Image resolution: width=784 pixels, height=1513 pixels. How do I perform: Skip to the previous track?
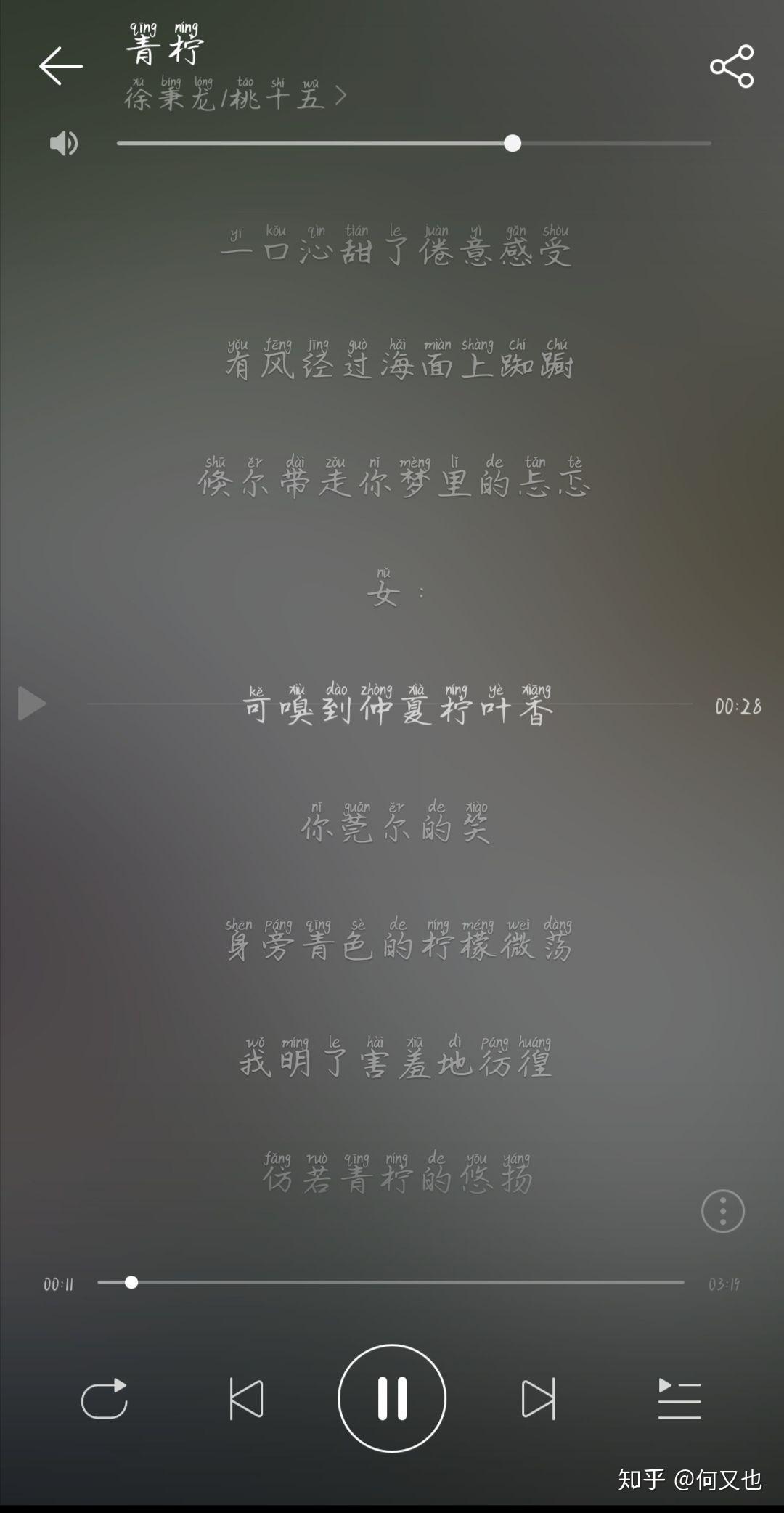246,1398
